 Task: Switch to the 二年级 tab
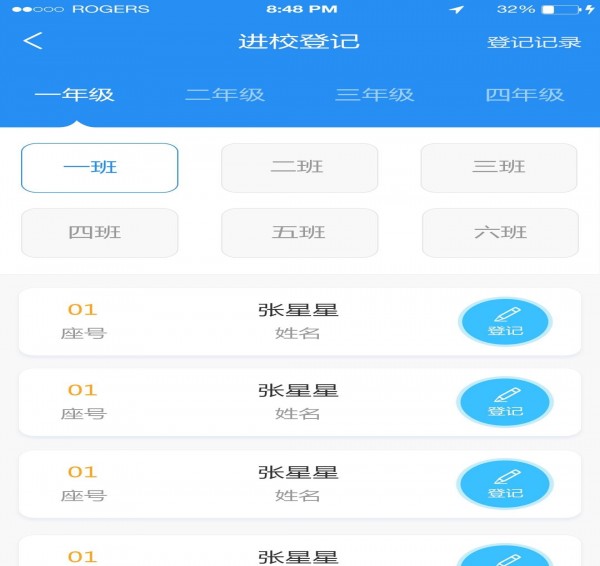pyautogui.click(x=225, y=95)
